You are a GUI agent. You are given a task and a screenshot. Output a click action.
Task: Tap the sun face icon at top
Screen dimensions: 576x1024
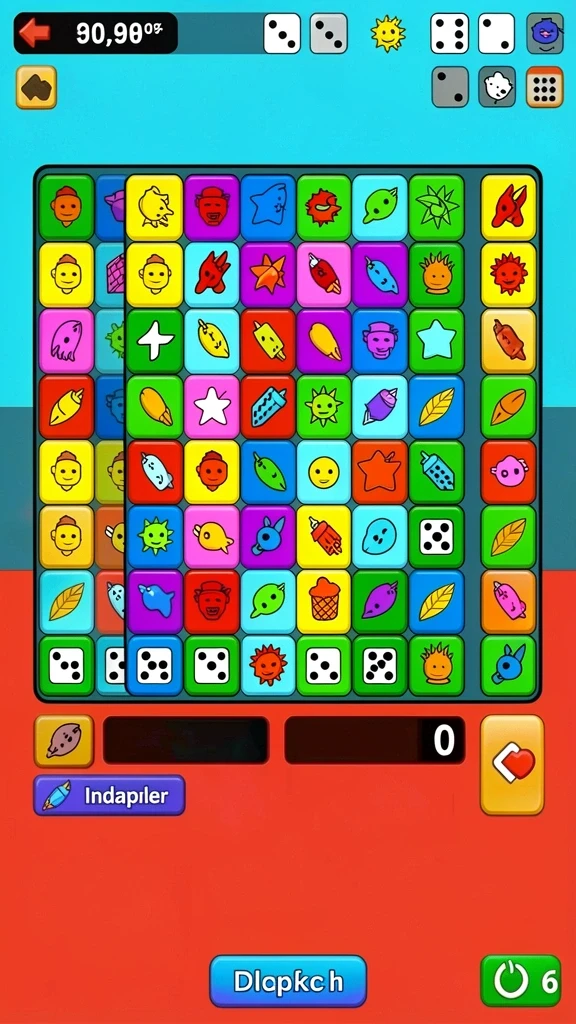click(388, 33)
